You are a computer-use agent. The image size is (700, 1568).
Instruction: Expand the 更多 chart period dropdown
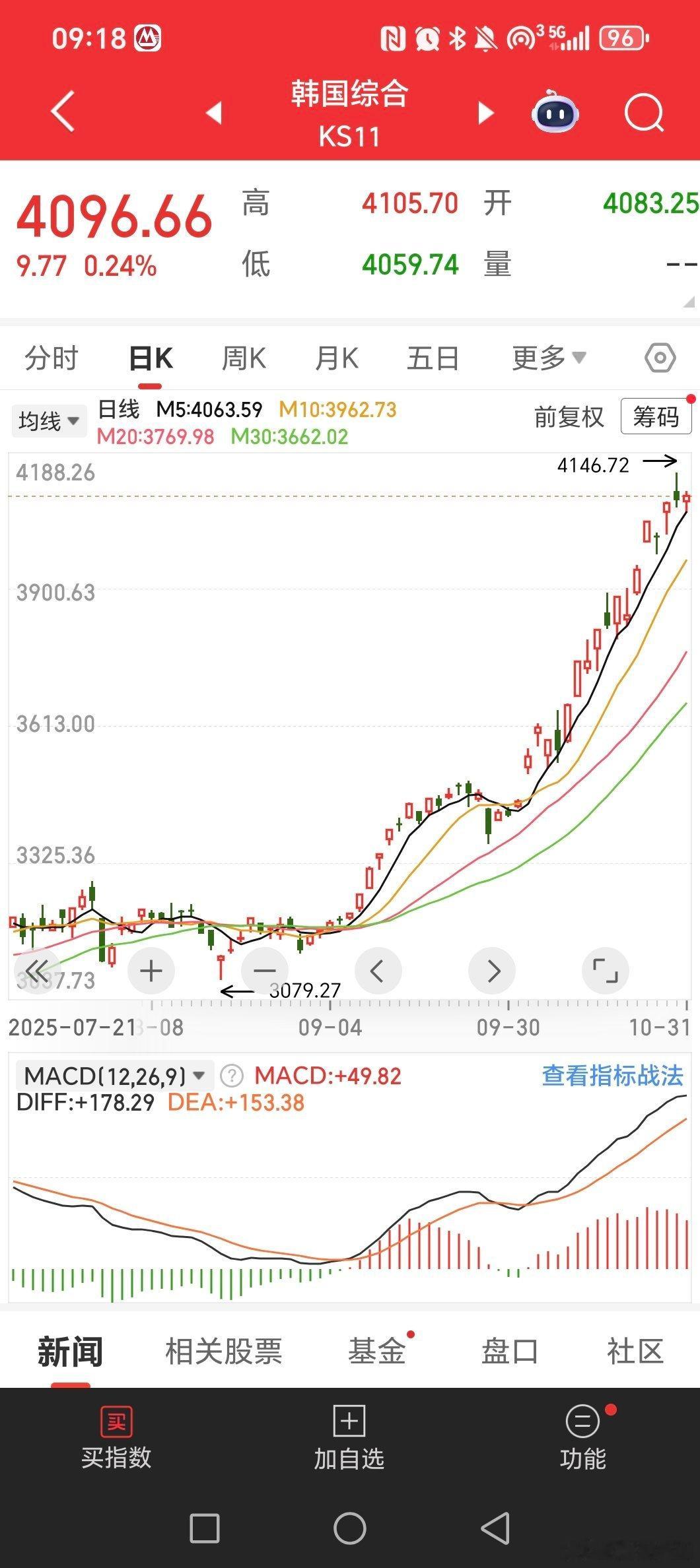[549, 358]
